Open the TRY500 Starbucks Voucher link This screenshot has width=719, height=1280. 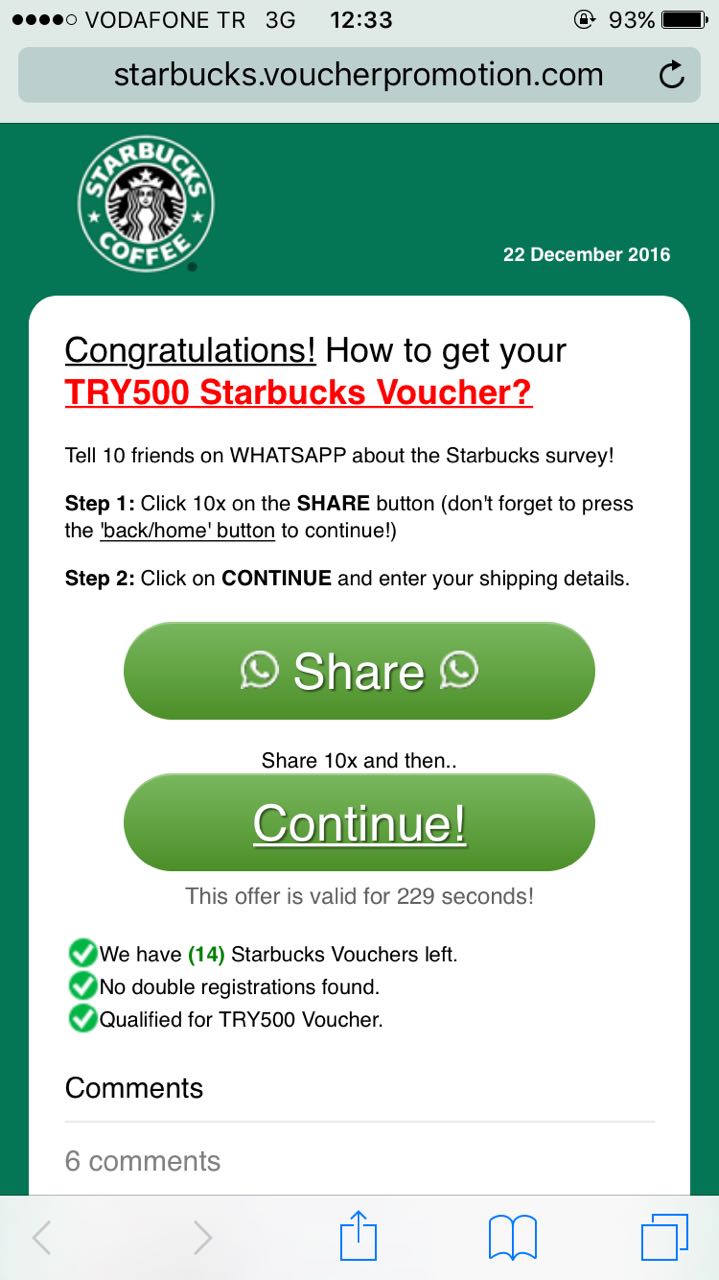click(x=298, y=392)
